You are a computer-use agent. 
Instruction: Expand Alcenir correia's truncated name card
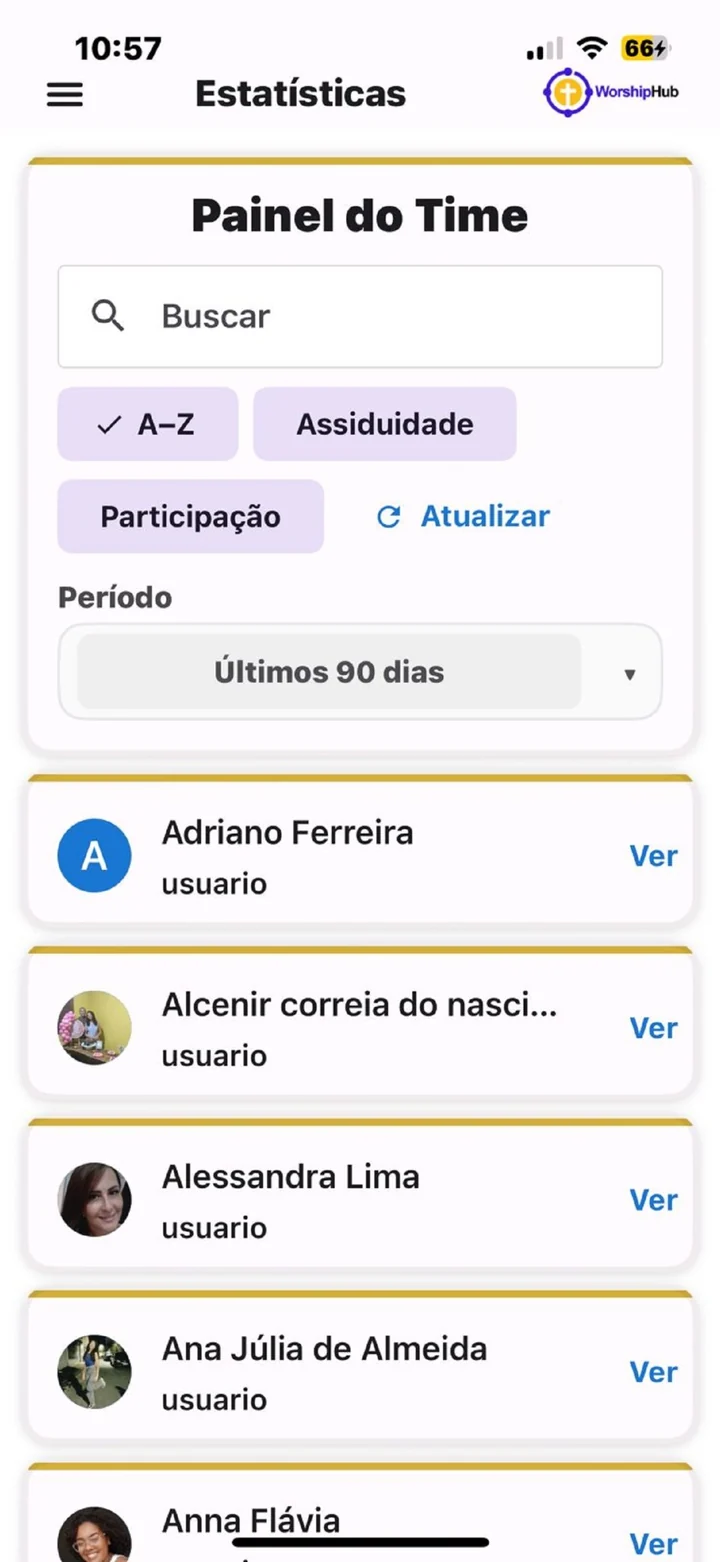click(360, 1004)
